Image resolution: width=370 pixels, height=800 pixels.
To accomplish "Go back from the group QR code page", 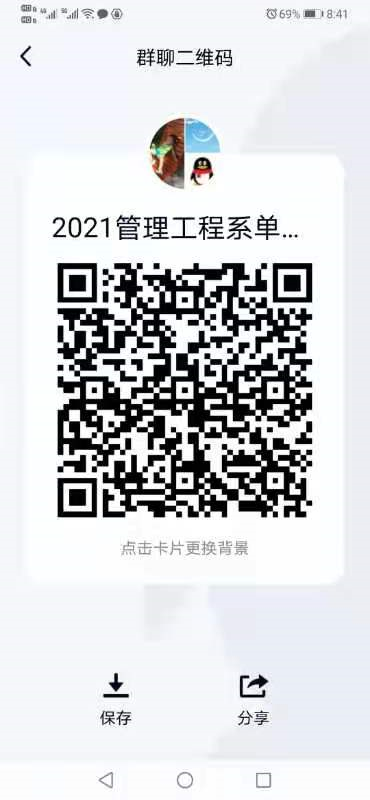I will tap(26, 57).
